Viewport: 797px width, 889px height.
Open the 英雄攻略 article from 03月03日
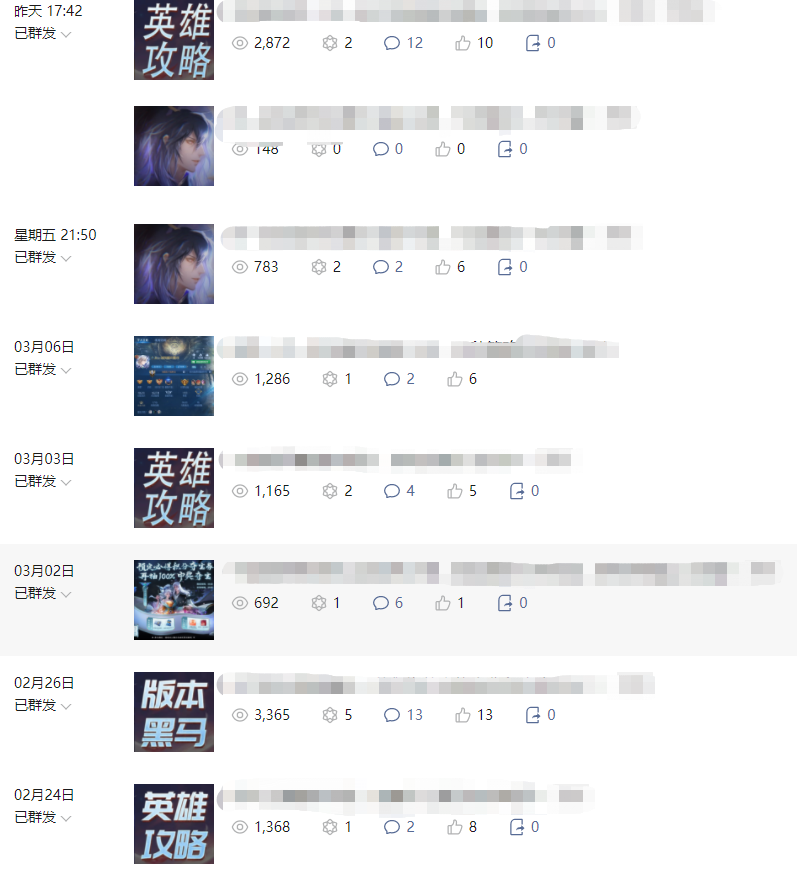174,488
